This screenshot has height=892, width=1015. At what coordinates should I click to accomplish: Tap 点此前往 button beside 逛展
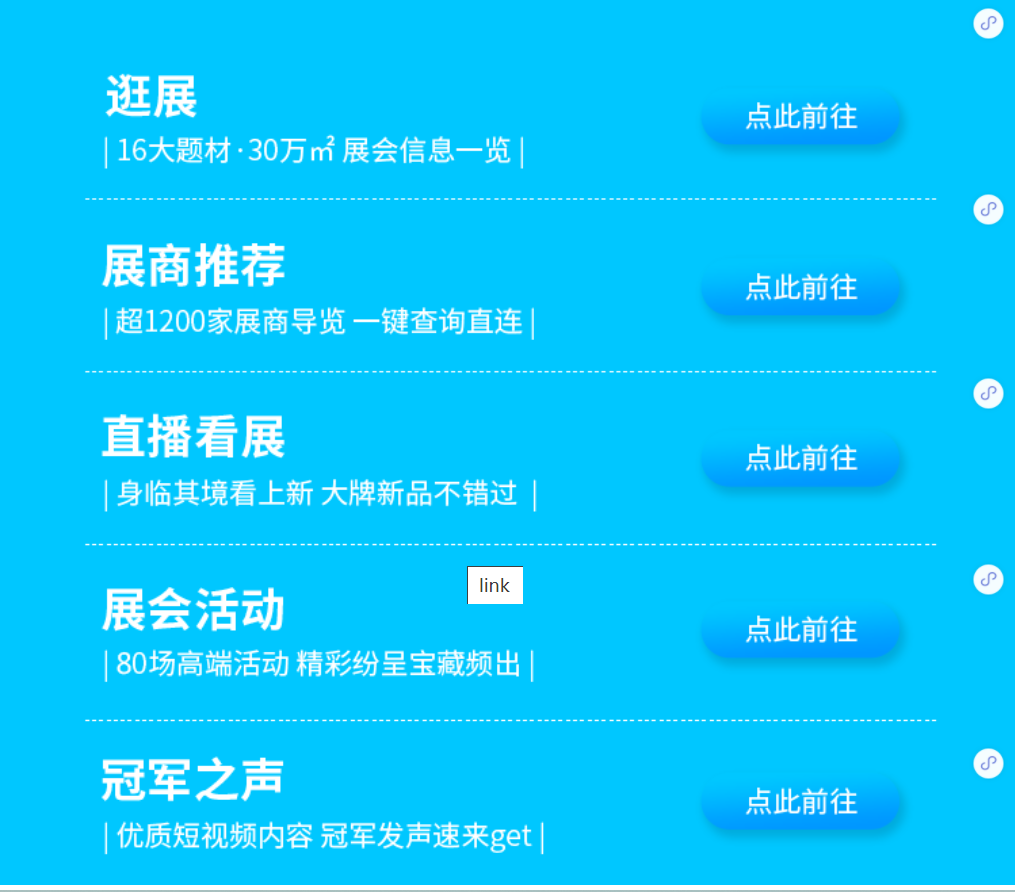coord(801,117)
